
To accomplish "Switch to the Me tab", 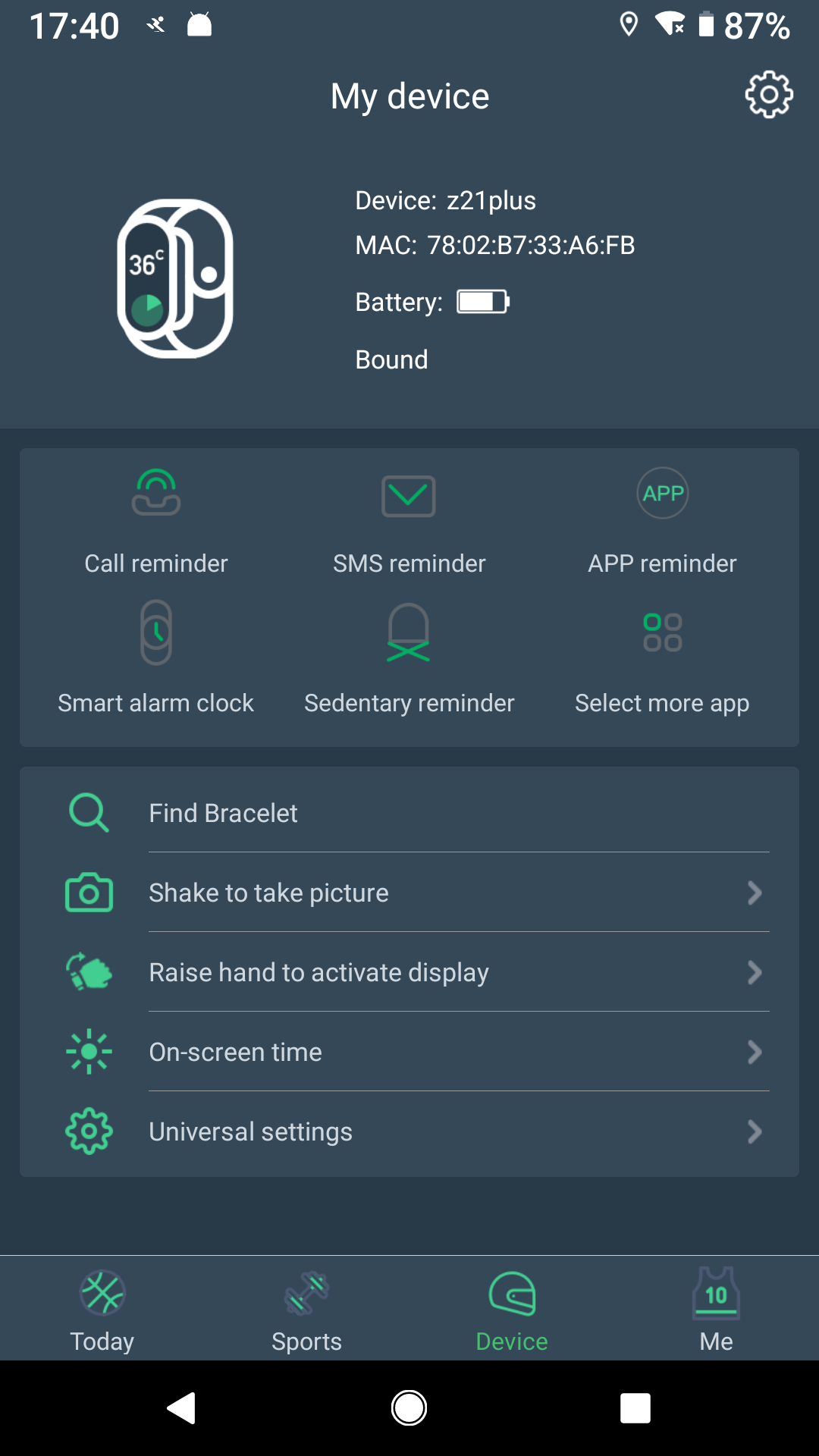I will (716, 1310).
